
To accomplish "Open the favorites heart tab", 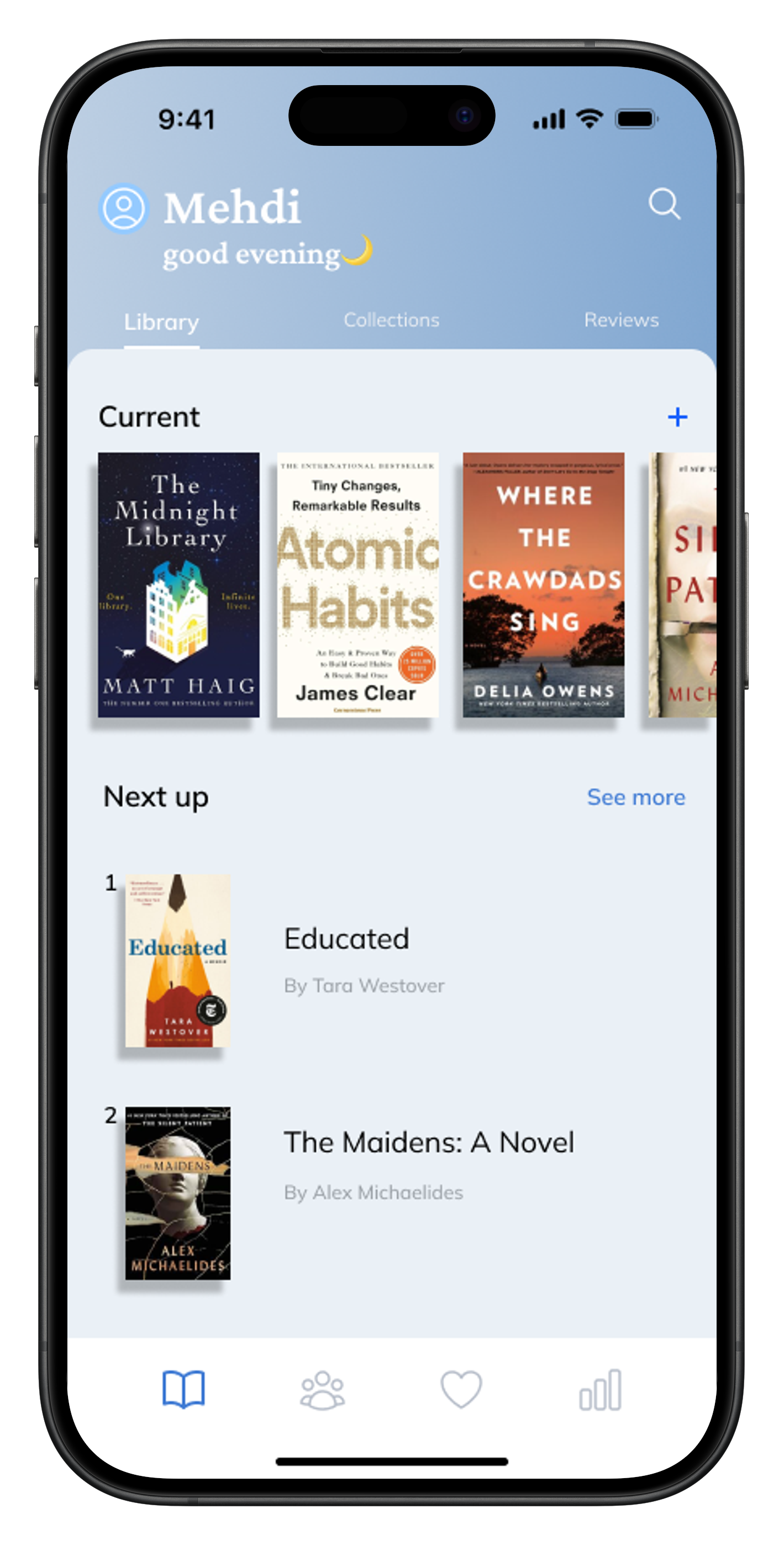I will pyautogui.click(x=461, y=1389).
